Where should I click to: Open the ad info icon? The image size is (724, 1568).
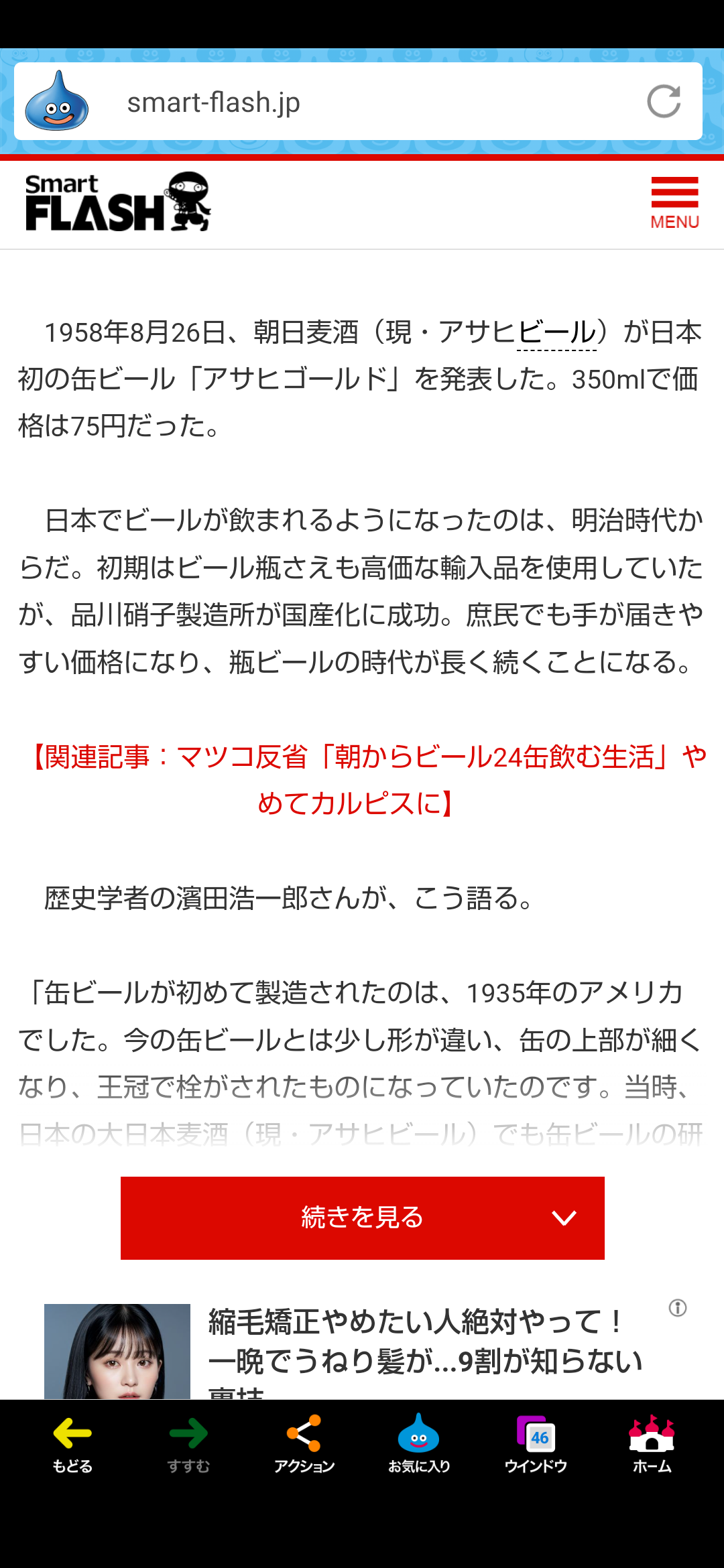point(678,1307)
